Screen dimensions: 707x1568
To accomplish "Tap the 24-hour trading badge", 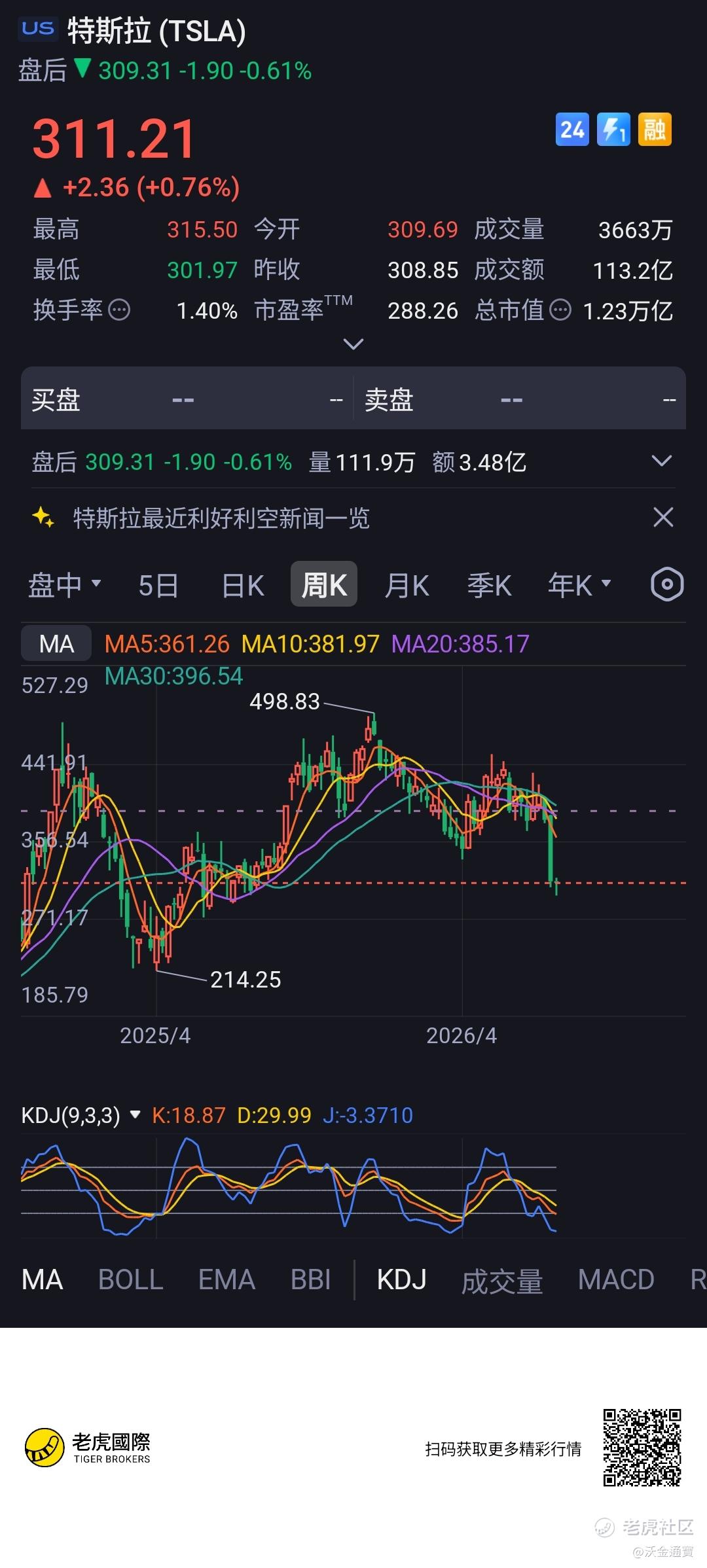I will coord(572,130).
